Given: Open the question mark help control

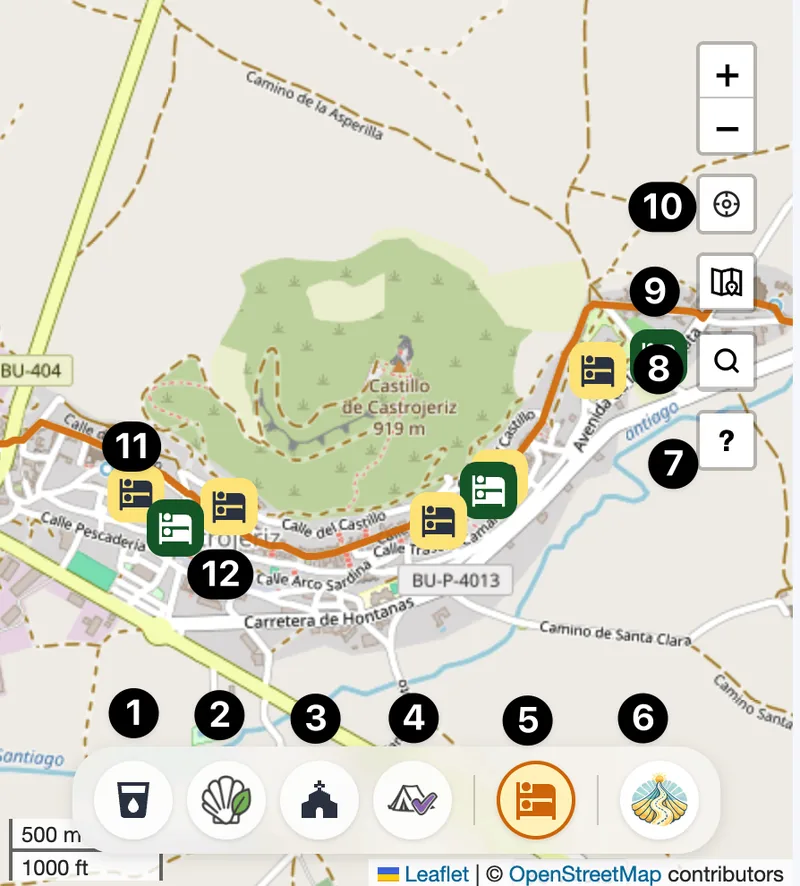Looking at the screenshot, I should pyautogui.click(x=726, y=439).
